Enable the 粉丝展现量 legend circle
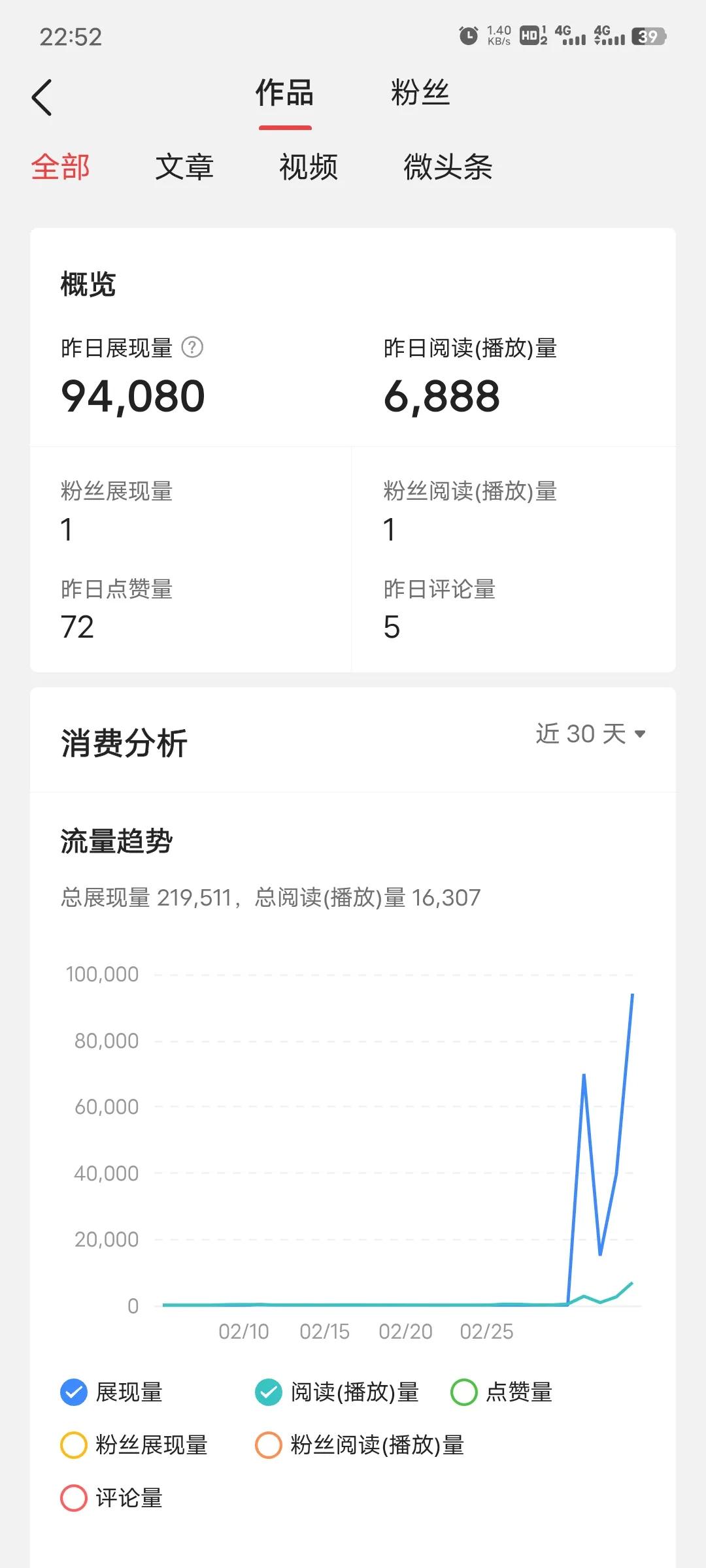The height and width of the screenshot is (1568, 706). point(75,1446)
